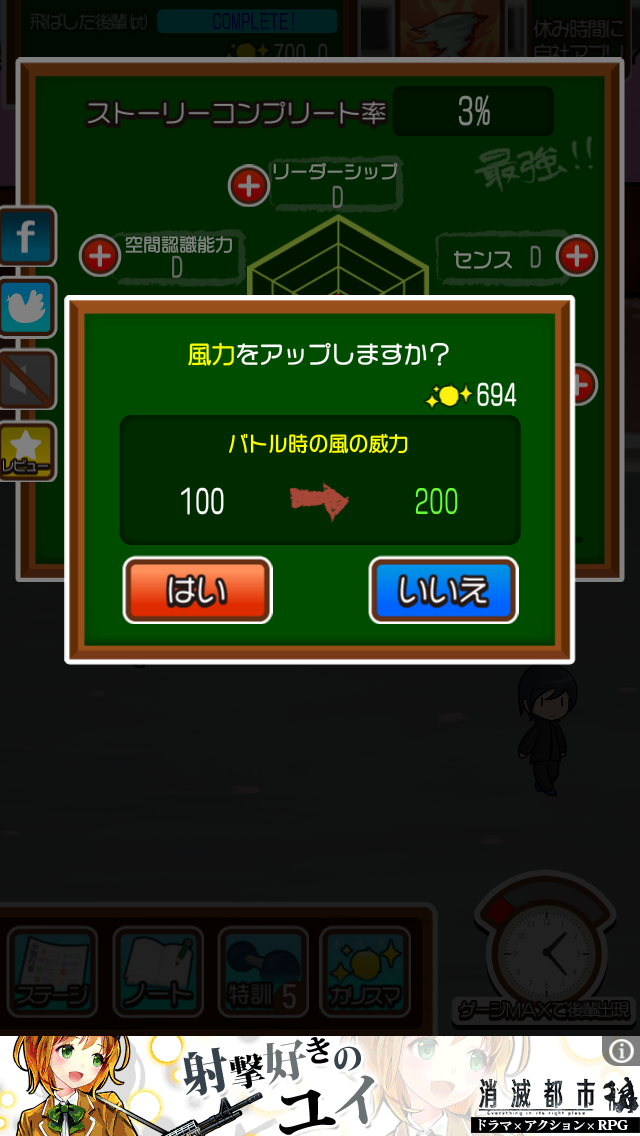Share via the Twitter bird button
Image resolution: width=640 pixels, height=1136 pixels.
pyautogui.click(x=27, y=307)
